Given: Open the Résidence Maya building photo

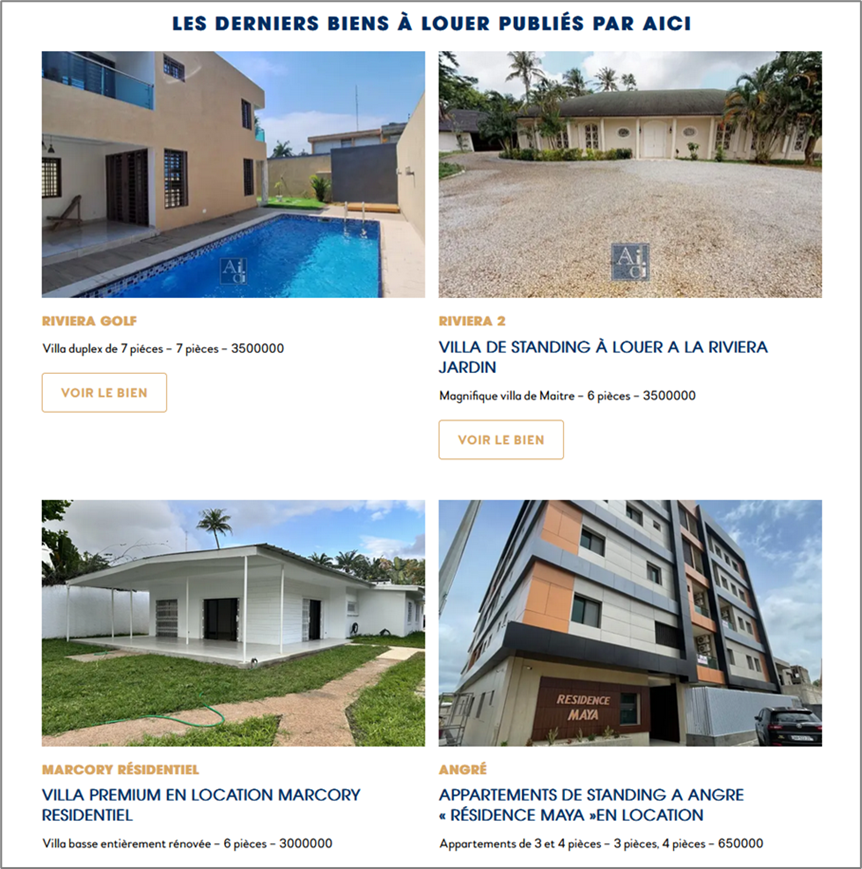Looking at the screenshot, I should (x=630, y=622).
